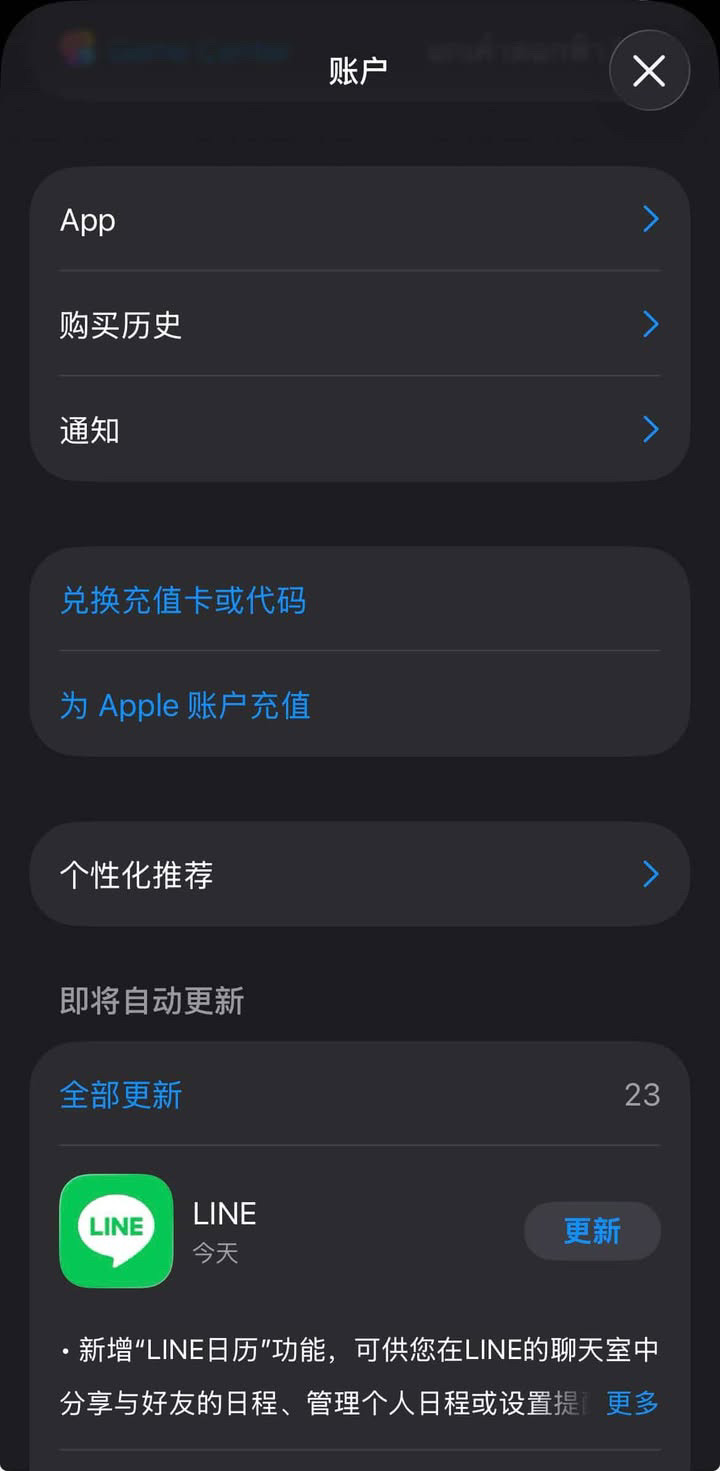Screen dimensions: 720x1471
Task: Expand LINE release notes with 更多
Action: point(632,1403)
